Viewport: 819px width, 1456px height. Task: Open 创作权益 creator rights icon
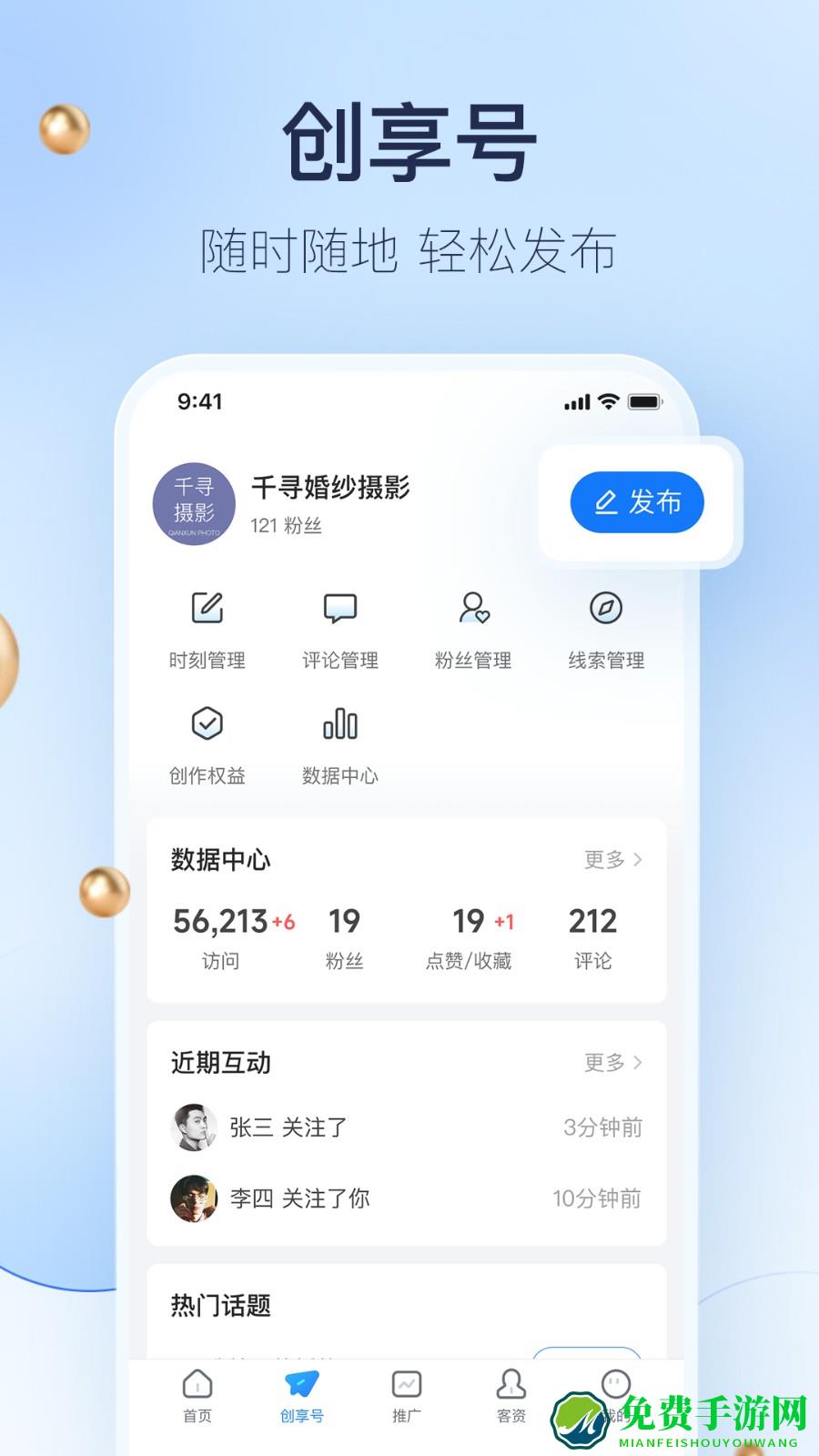click(207, 724)
